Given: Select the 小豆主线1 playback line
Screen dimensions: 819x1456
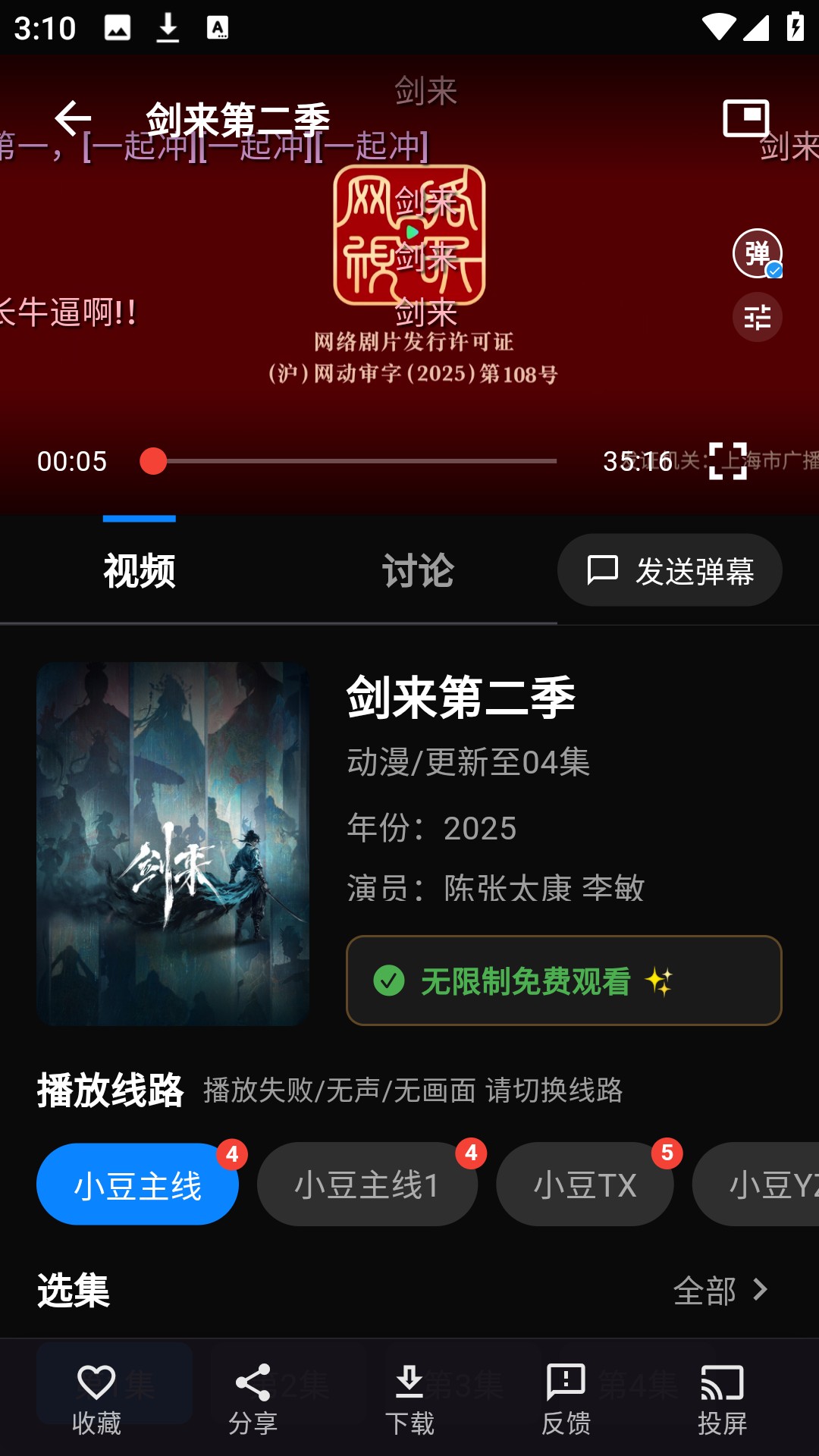Looking at the screenshot, I should (367, 1184).
